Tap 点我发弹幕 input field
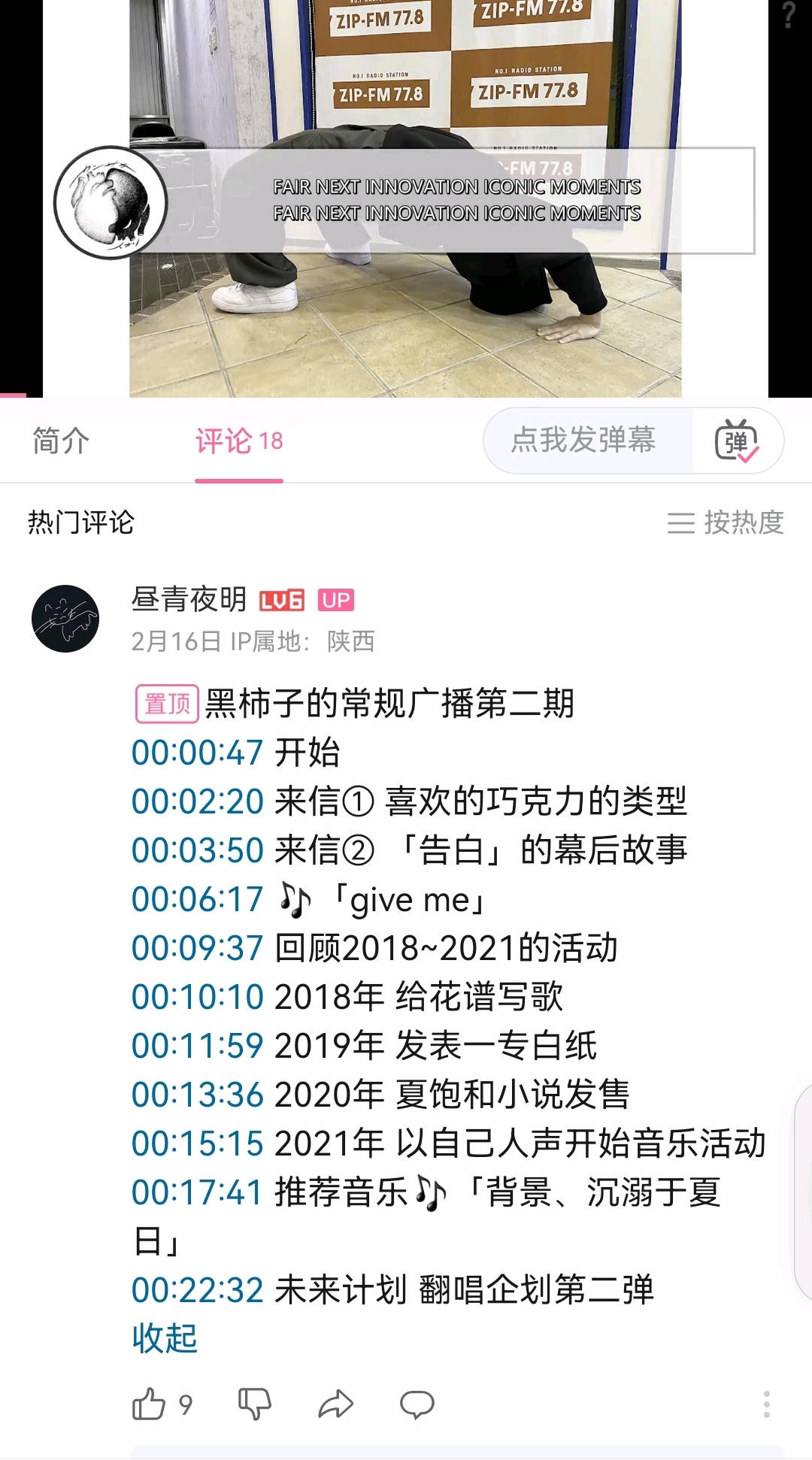Viewport: 812px width, 1460px height. coord(585,441)
